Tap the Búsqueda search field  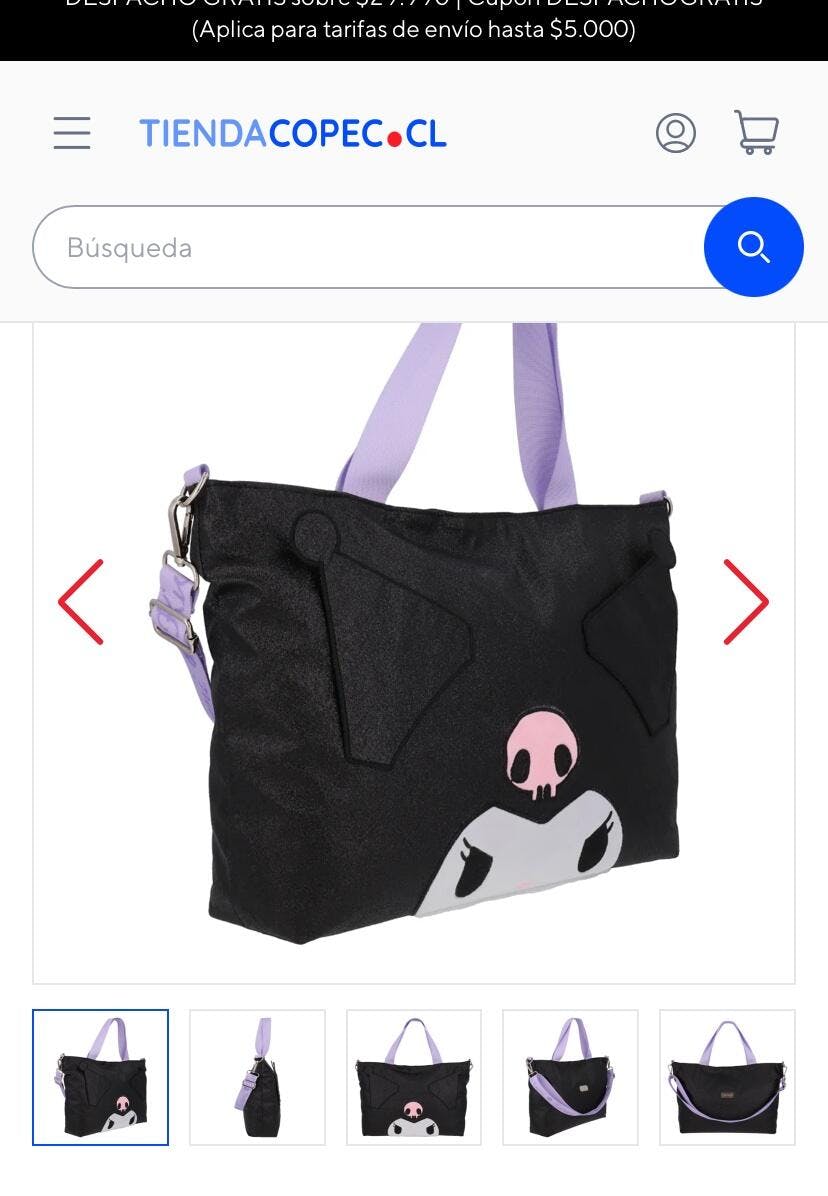(x=370, y=247)
